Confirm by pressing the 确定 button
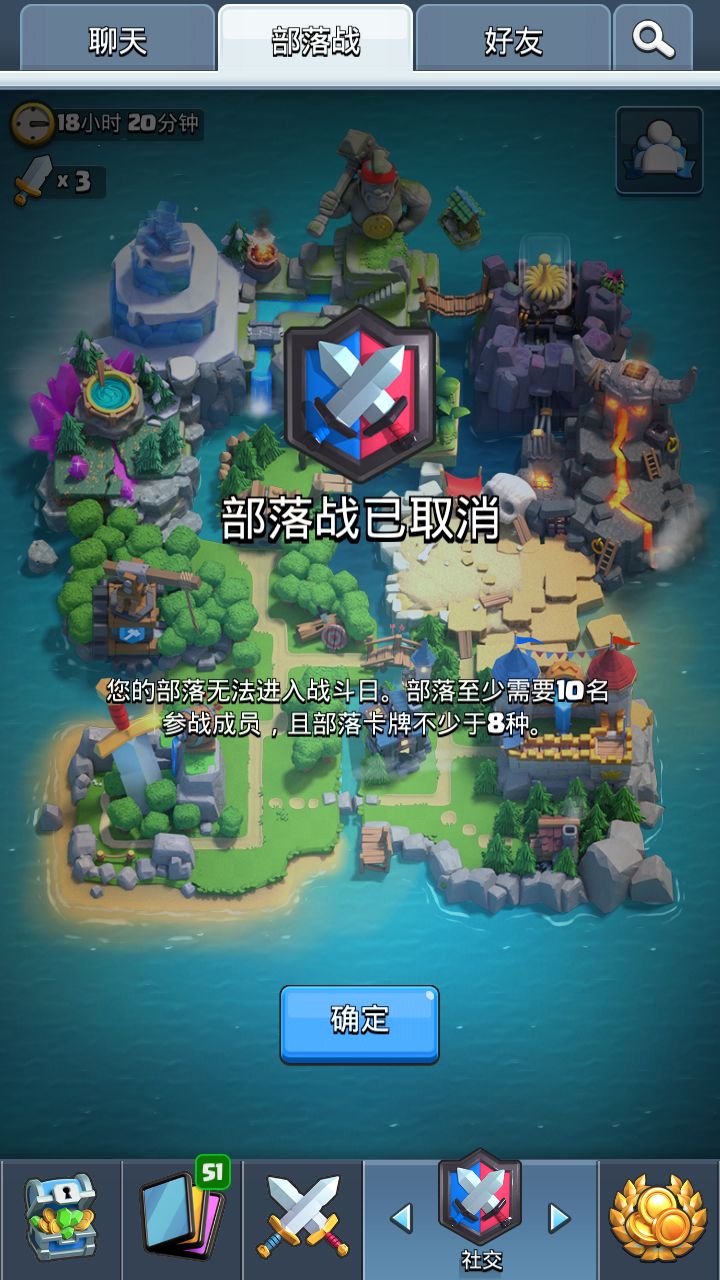This screenshot has height=1280, width=720. click(360, 1022)
